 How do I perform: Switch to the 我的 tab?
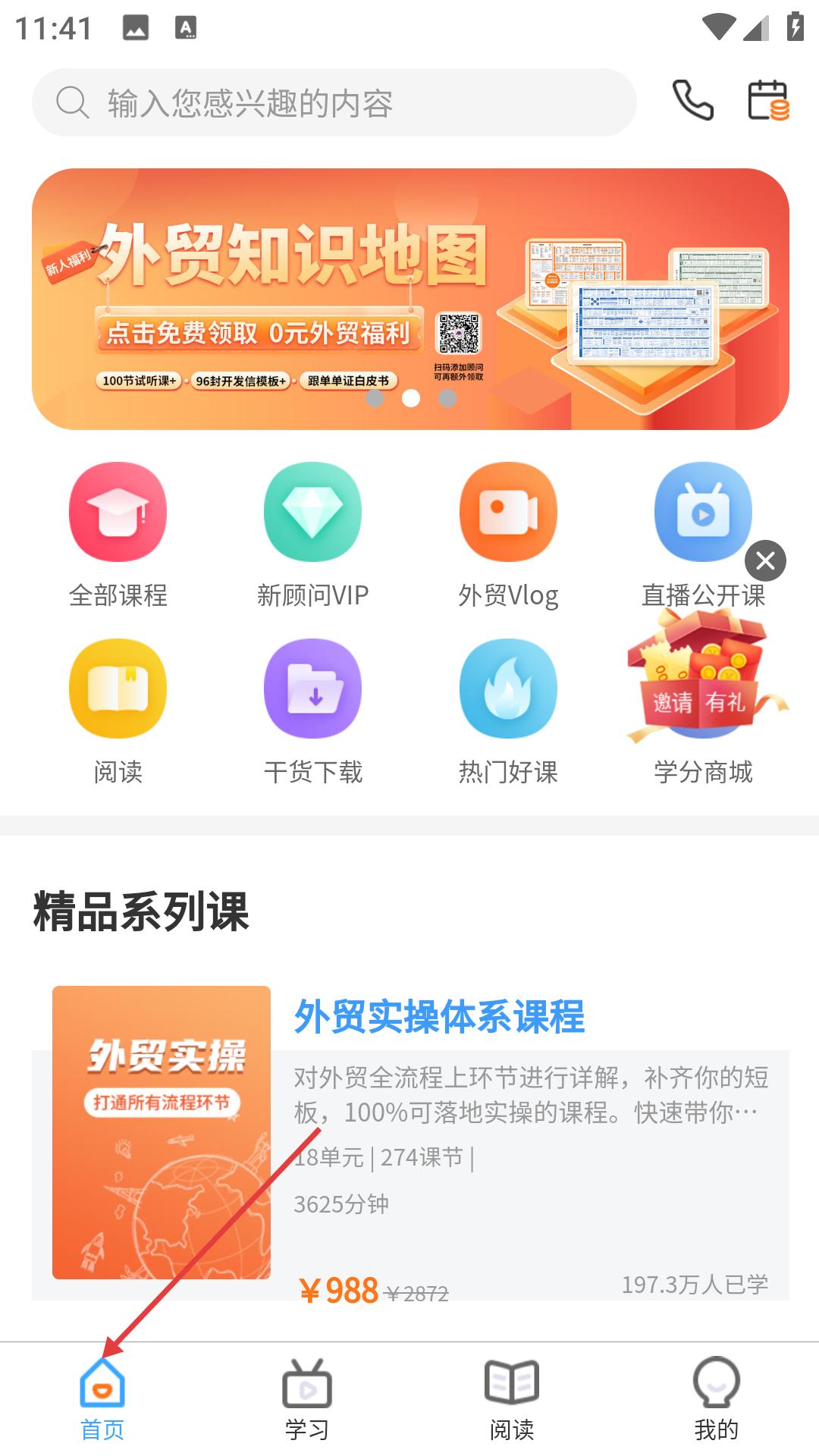[x=717, y=1400]
